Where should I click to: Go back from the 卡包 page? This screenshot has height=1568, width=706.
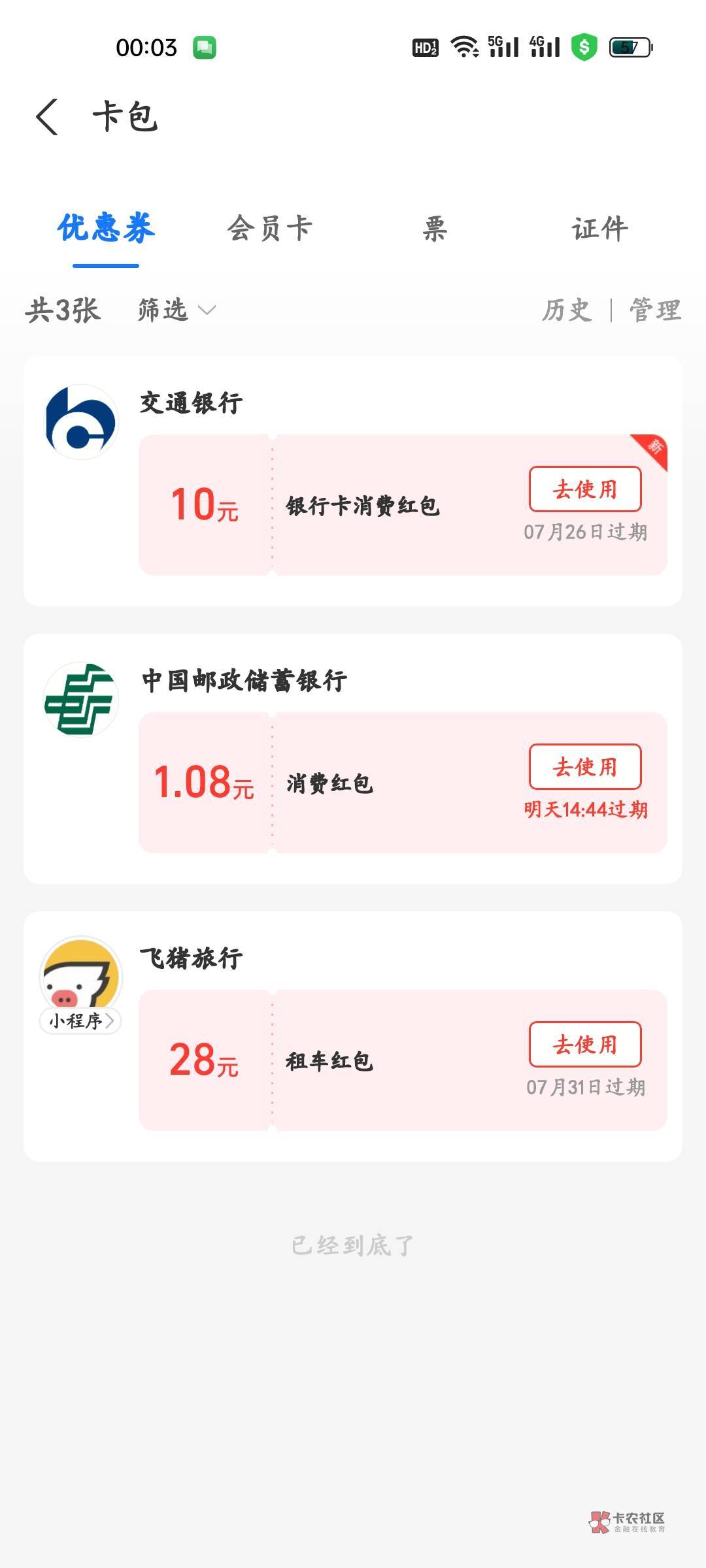coord(47,117)
